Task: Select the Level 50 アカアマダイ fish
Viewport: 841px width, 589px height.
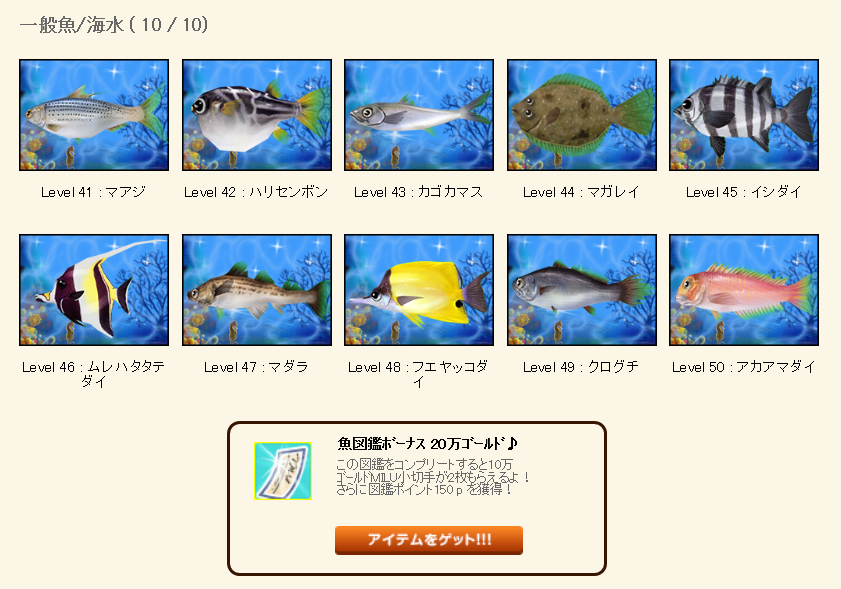Action: (x=744, y=290)
